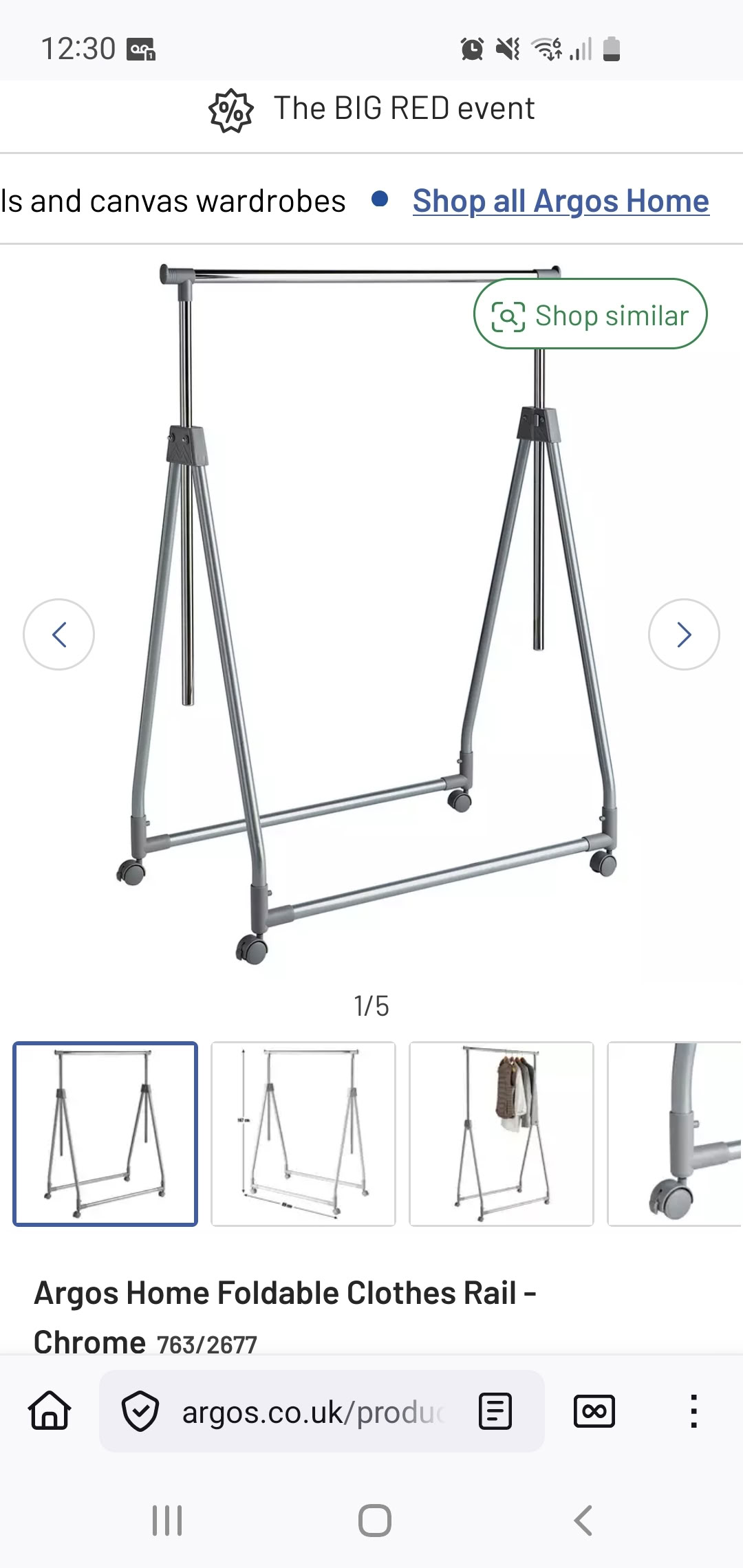
Task: Tap the Shop similar button
Action: coord(590,314)
